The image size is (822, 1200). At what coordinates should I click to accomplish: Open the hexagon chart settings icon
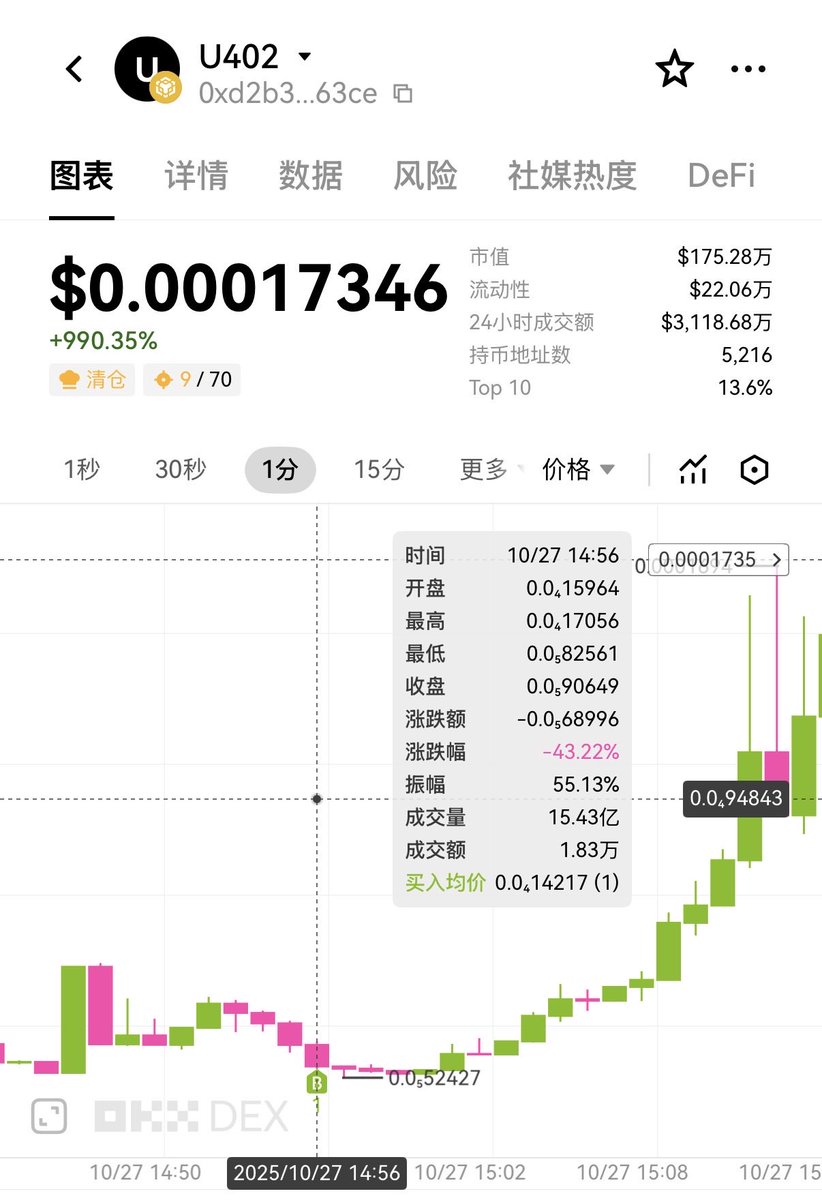pos(754,469)
